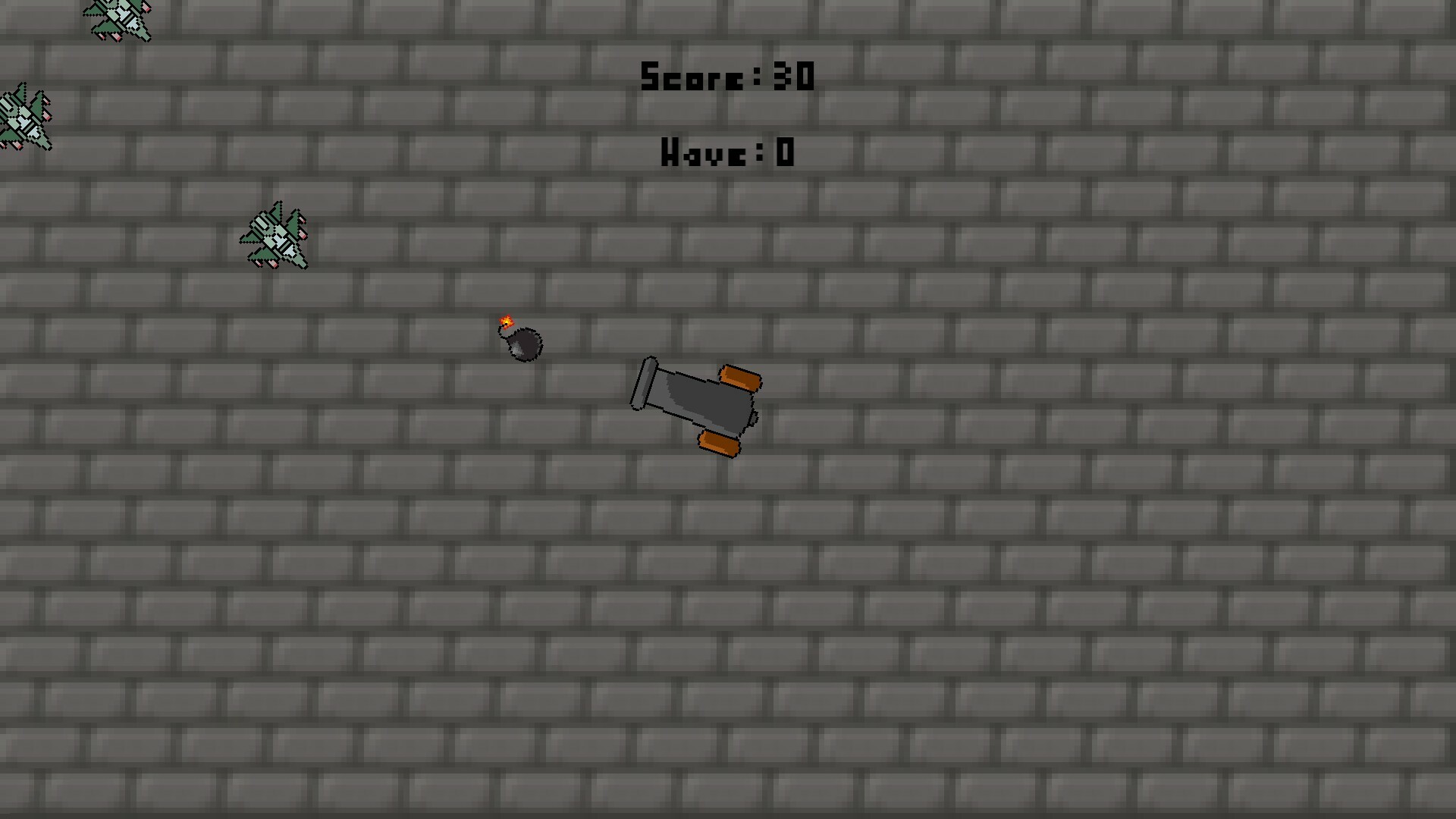
Task: Target the jet partly cut off at left edge
Action: [x=23, y=118]
